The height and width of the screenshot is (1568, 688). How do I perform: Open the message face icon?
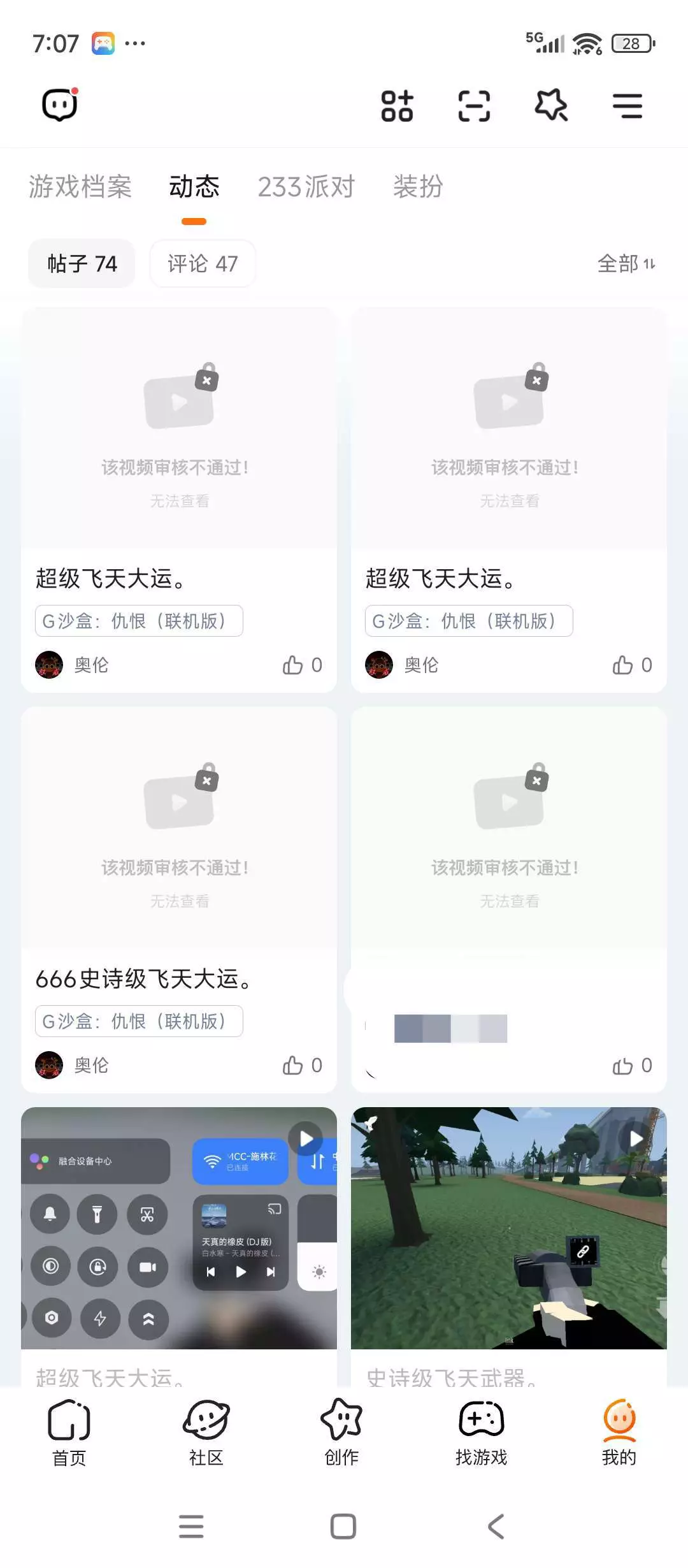pyautogui.click(x=60, y=105)
